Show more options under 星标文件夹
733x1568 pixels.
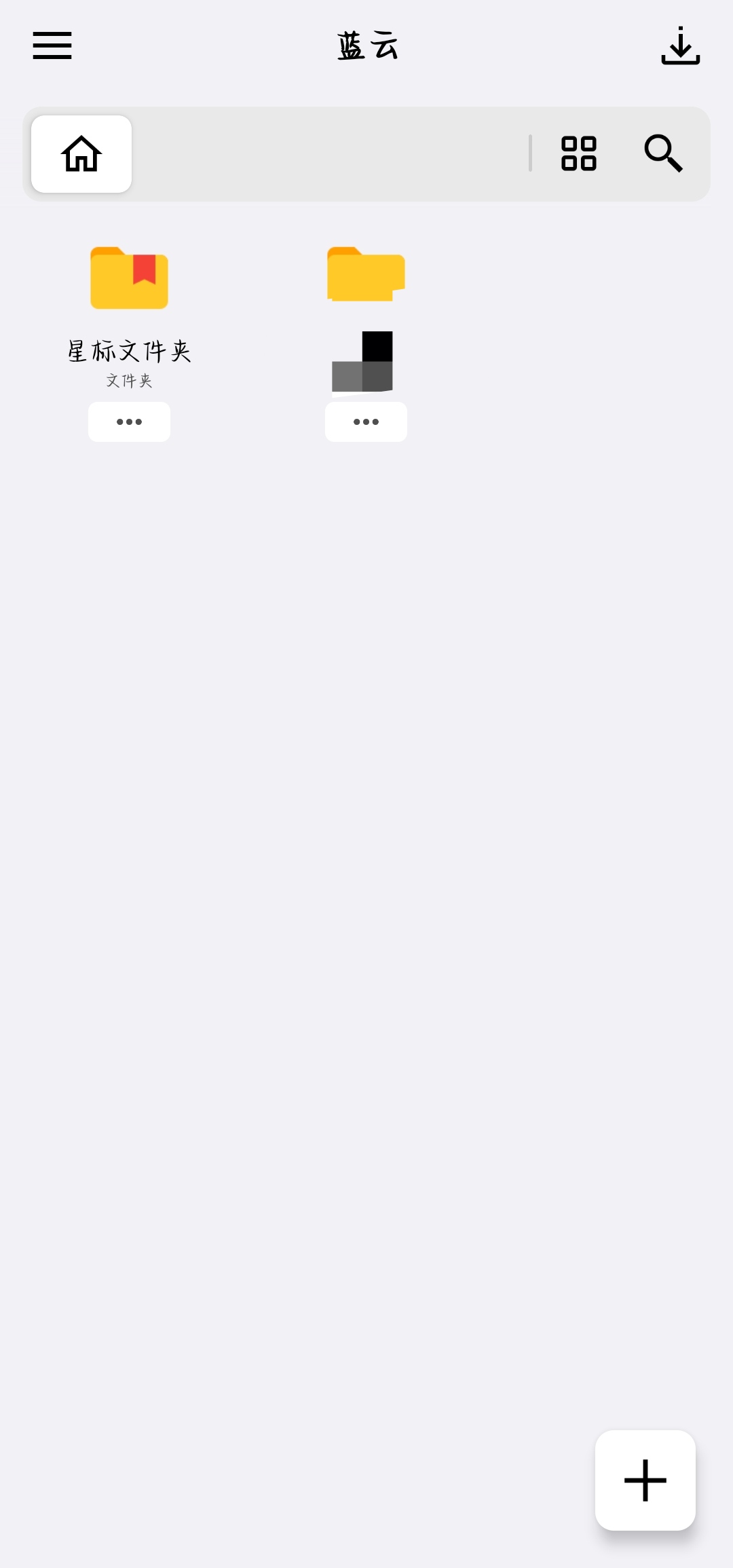click(129, 422)
